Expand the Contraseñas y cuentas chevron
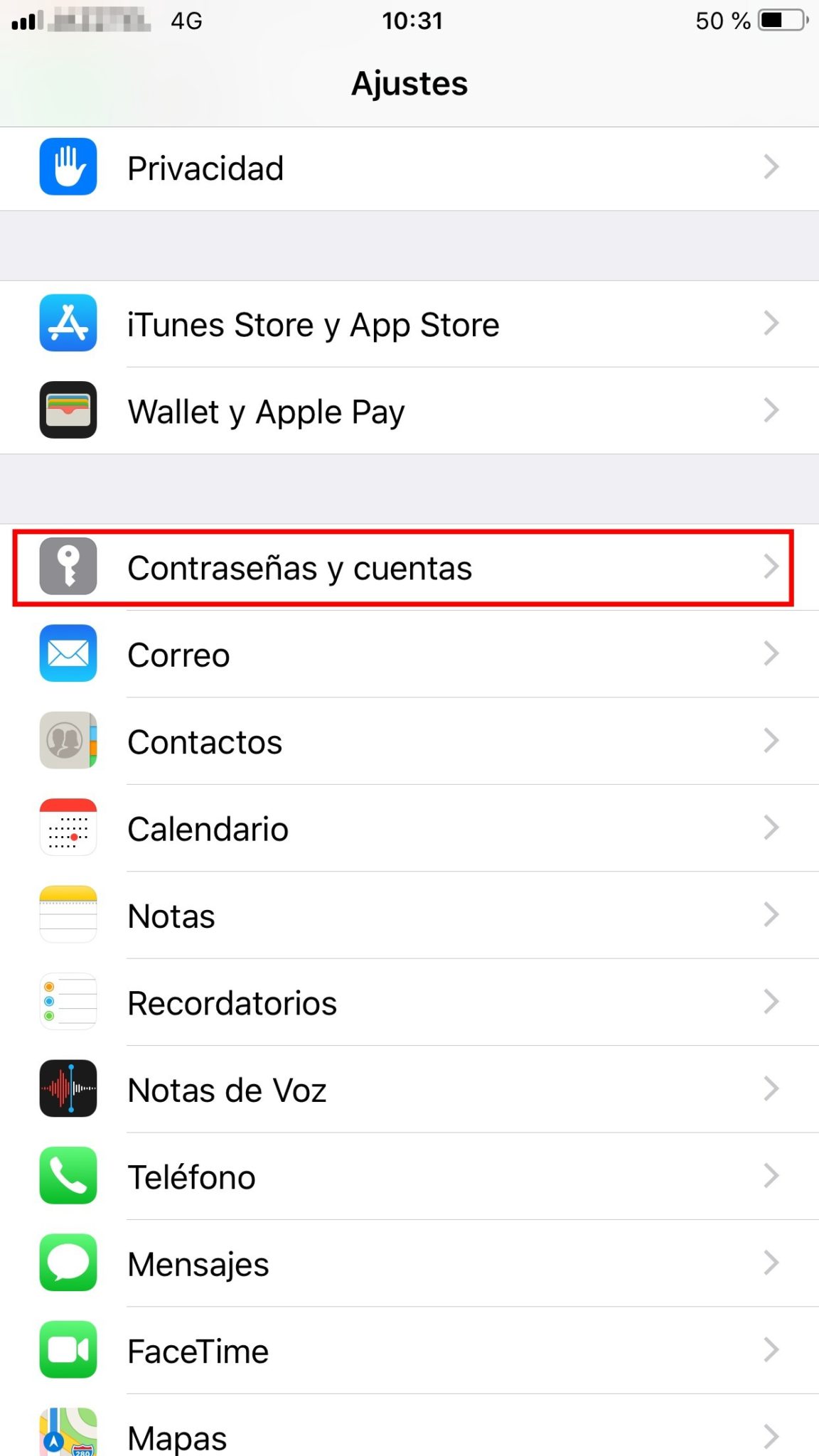This screenshot has width=819, height=1456. pos(772,567)
